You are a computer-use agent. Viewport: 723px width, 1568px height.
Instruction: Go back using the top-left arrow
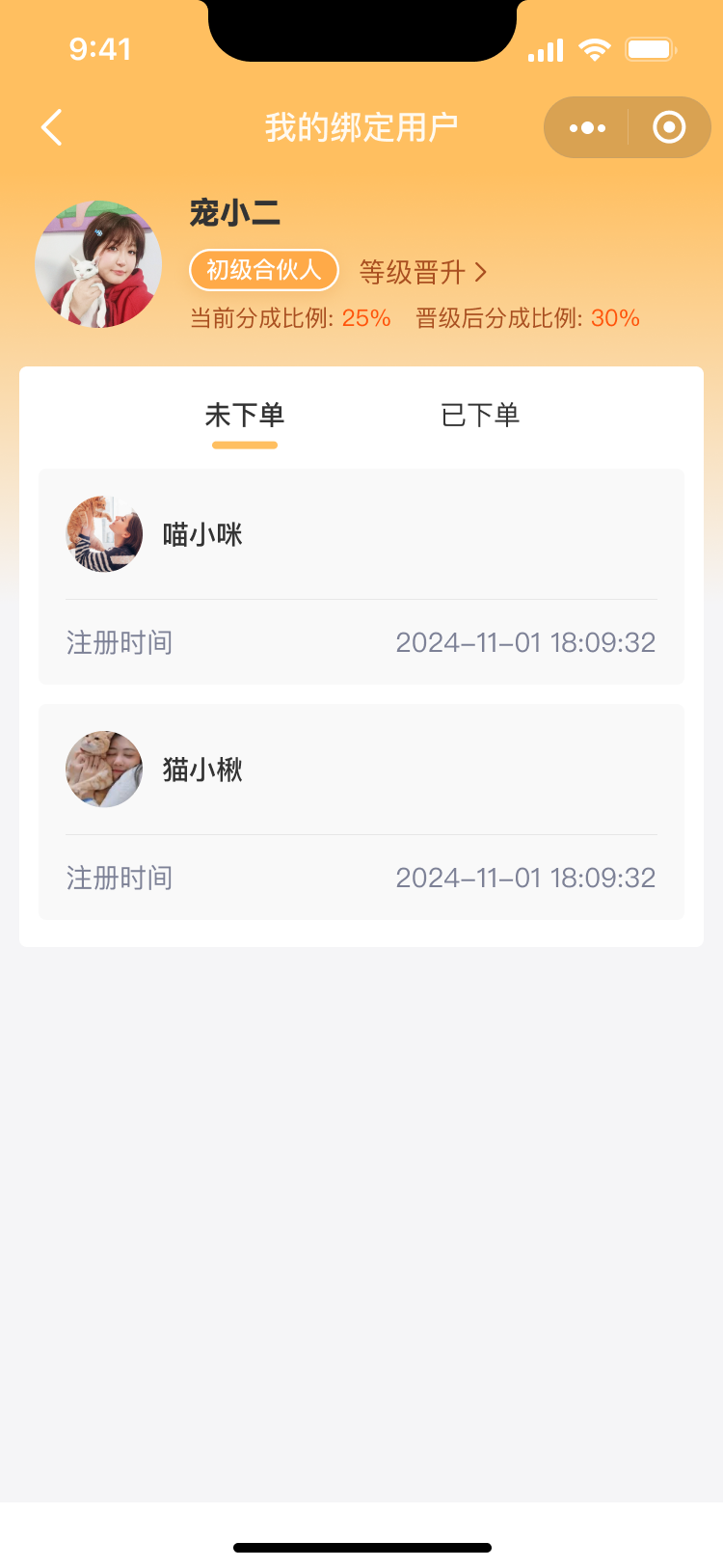coord(52,127)
